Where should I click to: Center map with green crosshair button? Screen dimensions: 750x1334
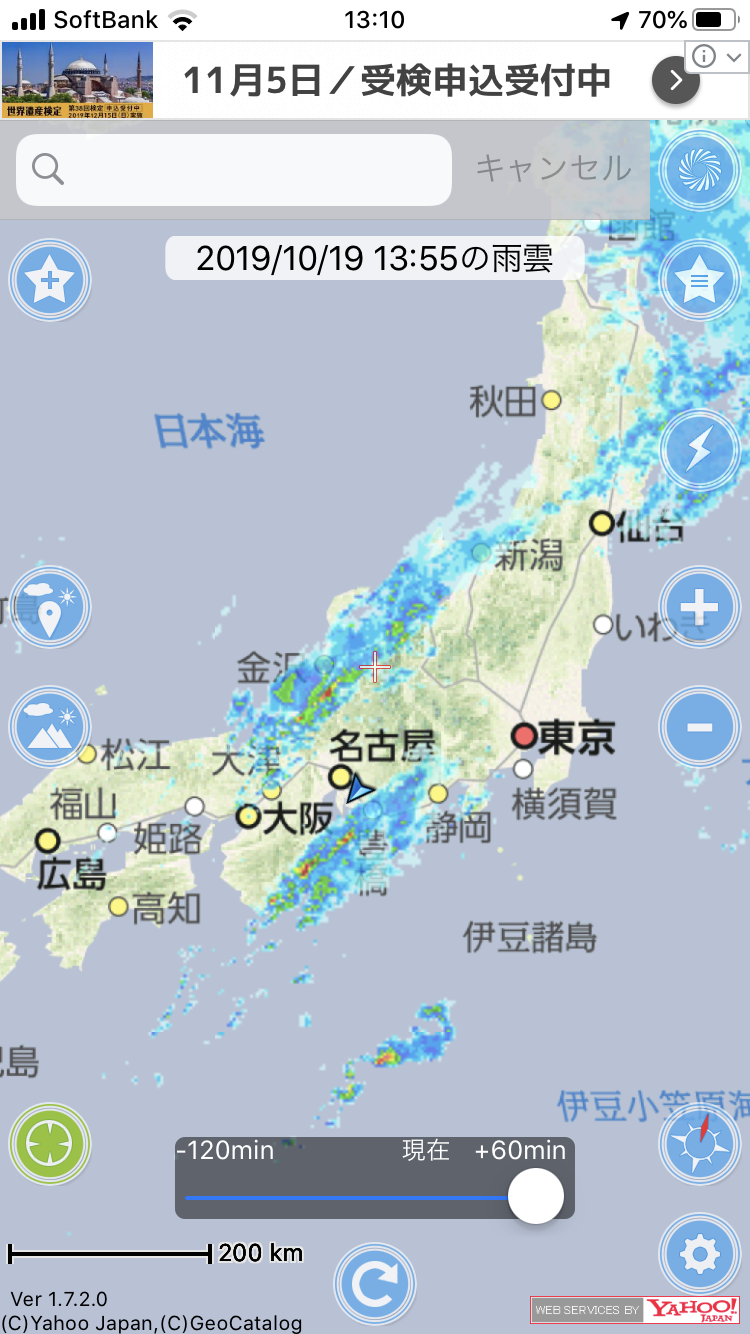click(x=50, y=1143)
